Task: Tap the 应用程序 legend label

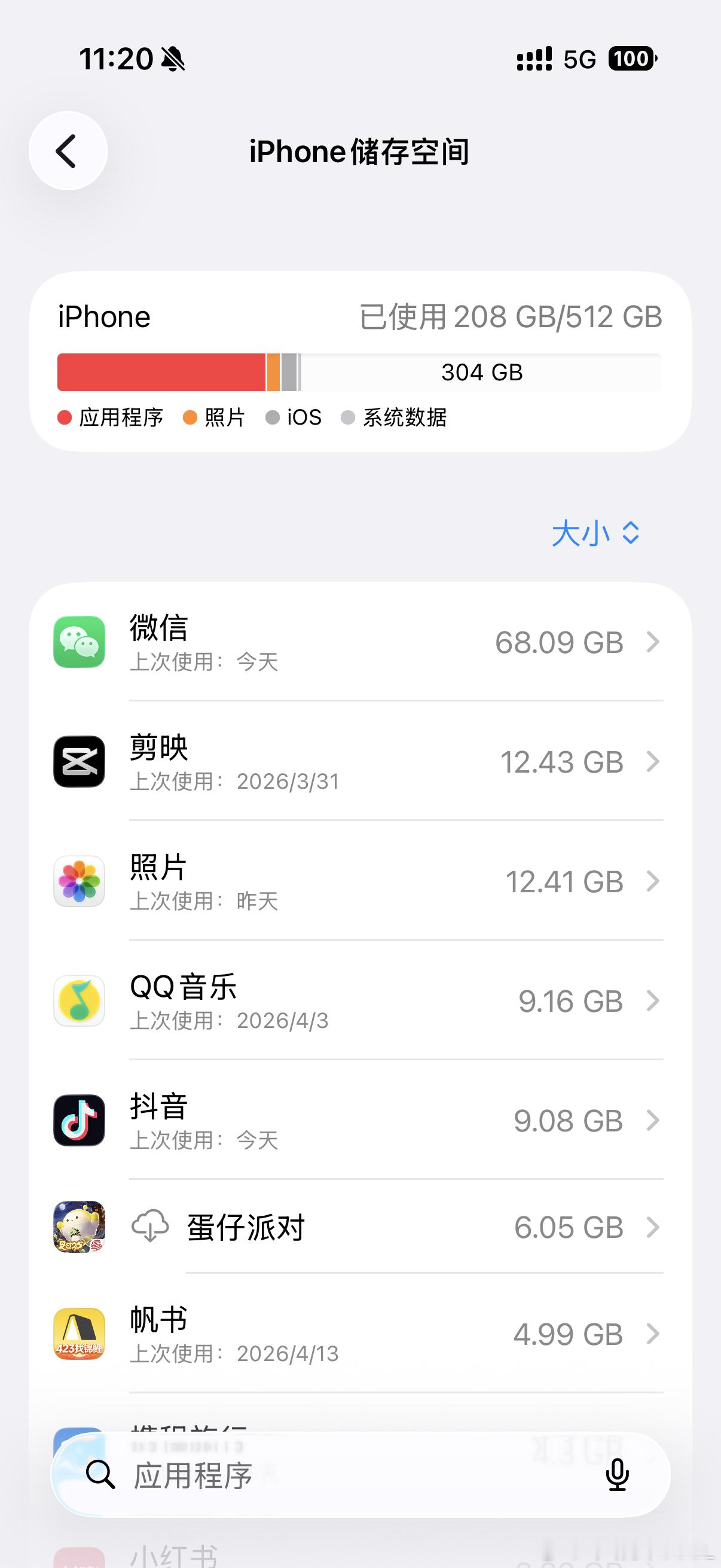Action: coord(122,417)
